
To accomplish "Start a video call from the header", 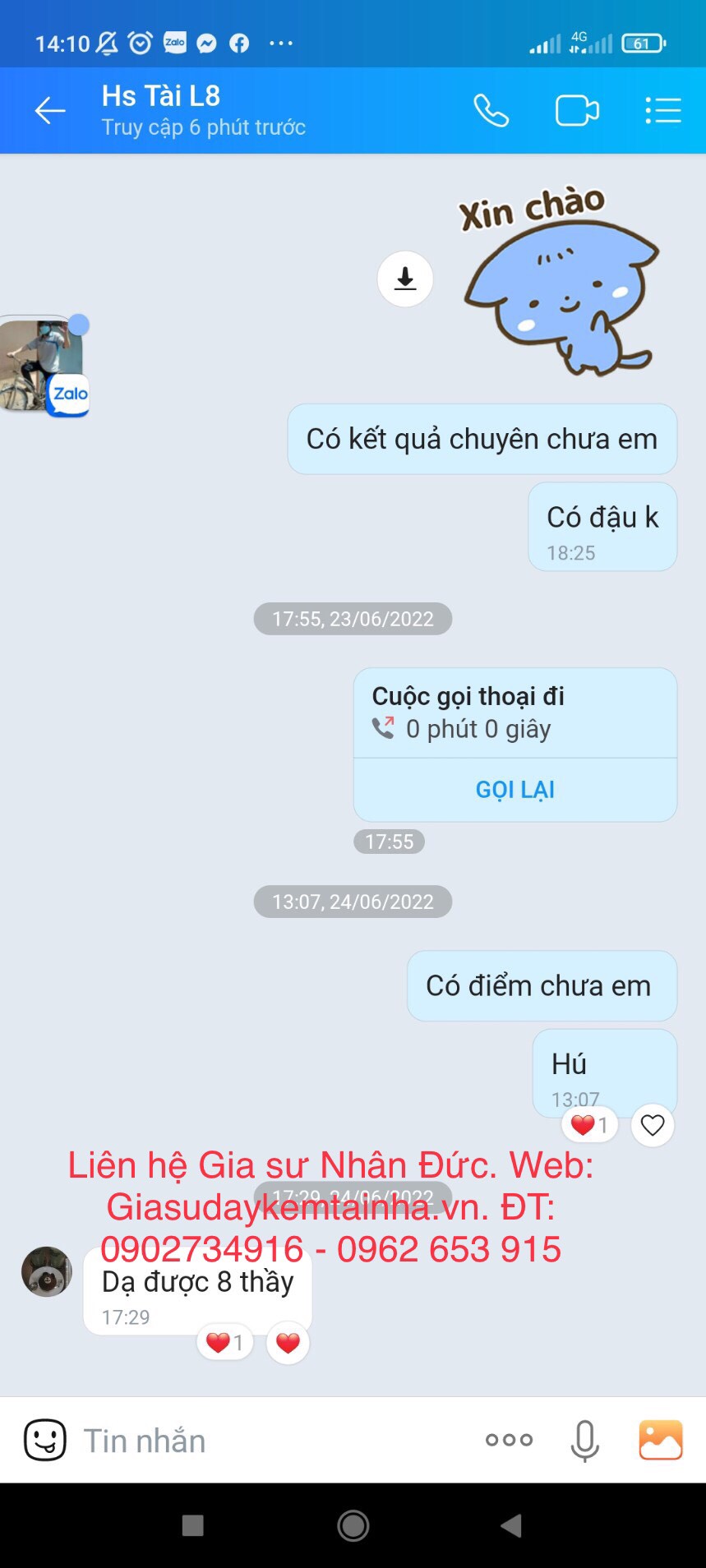I will (x=576, y=109).
